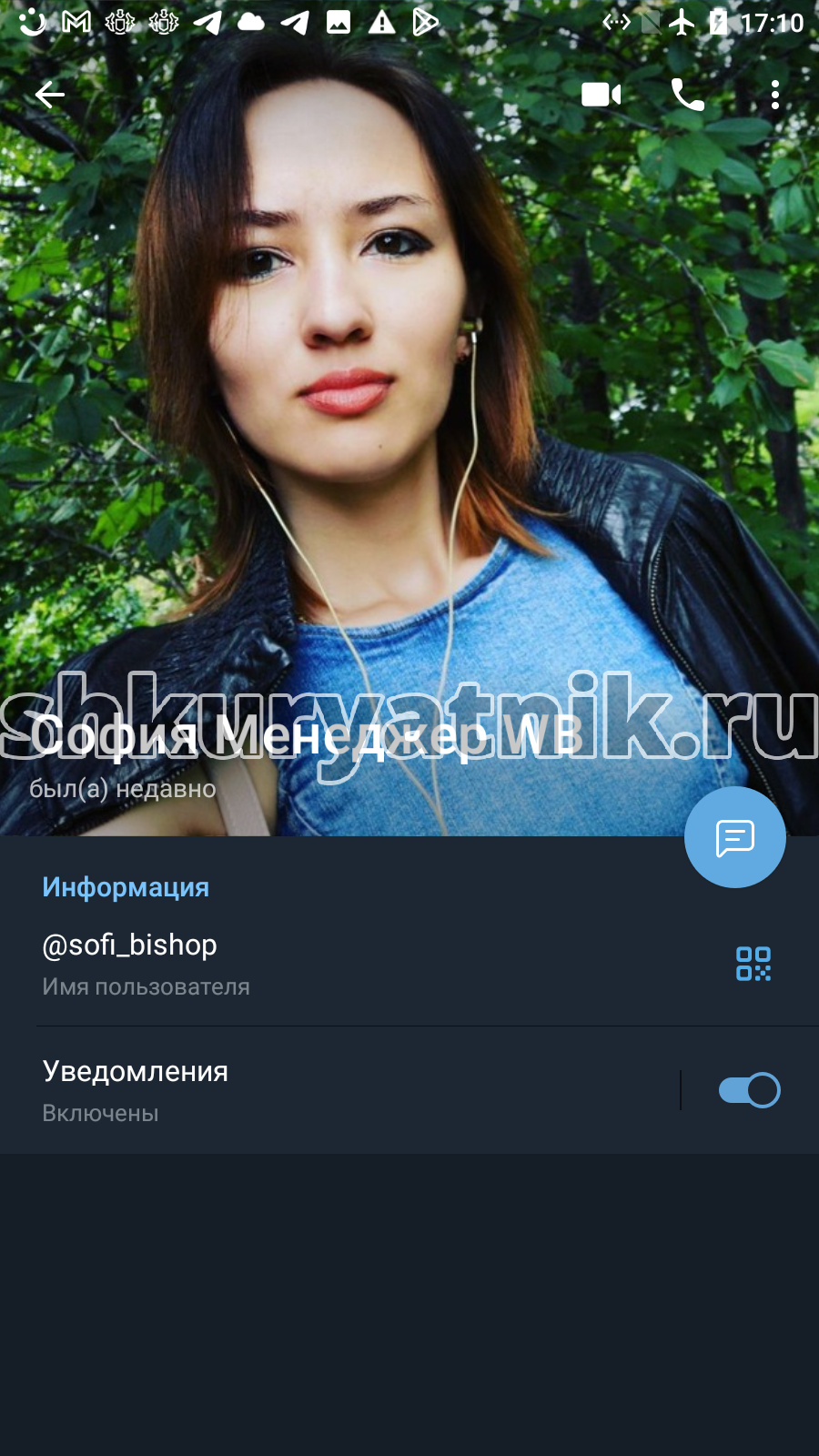Start a video call
819x1456 pixels.
click(601, 95)
